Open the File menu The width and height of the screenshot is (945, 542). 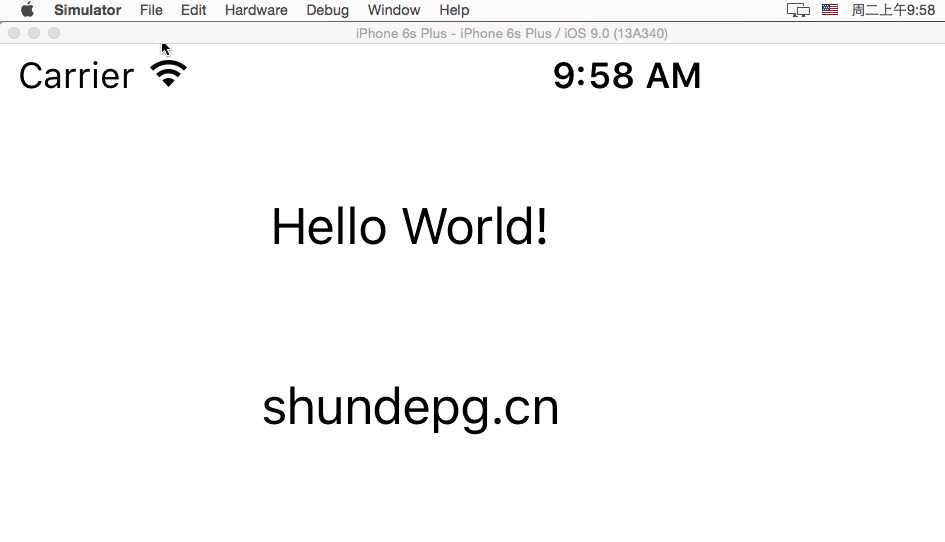151,10
